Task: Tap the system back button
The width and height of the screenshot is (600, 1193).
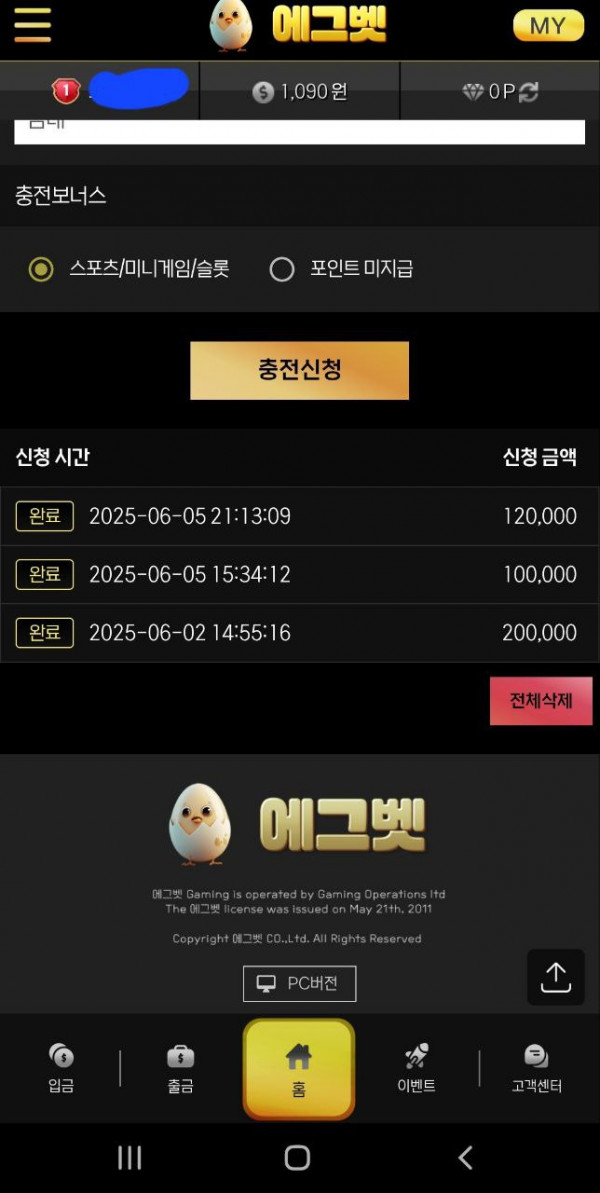Action: click(x=465, y=1158)
